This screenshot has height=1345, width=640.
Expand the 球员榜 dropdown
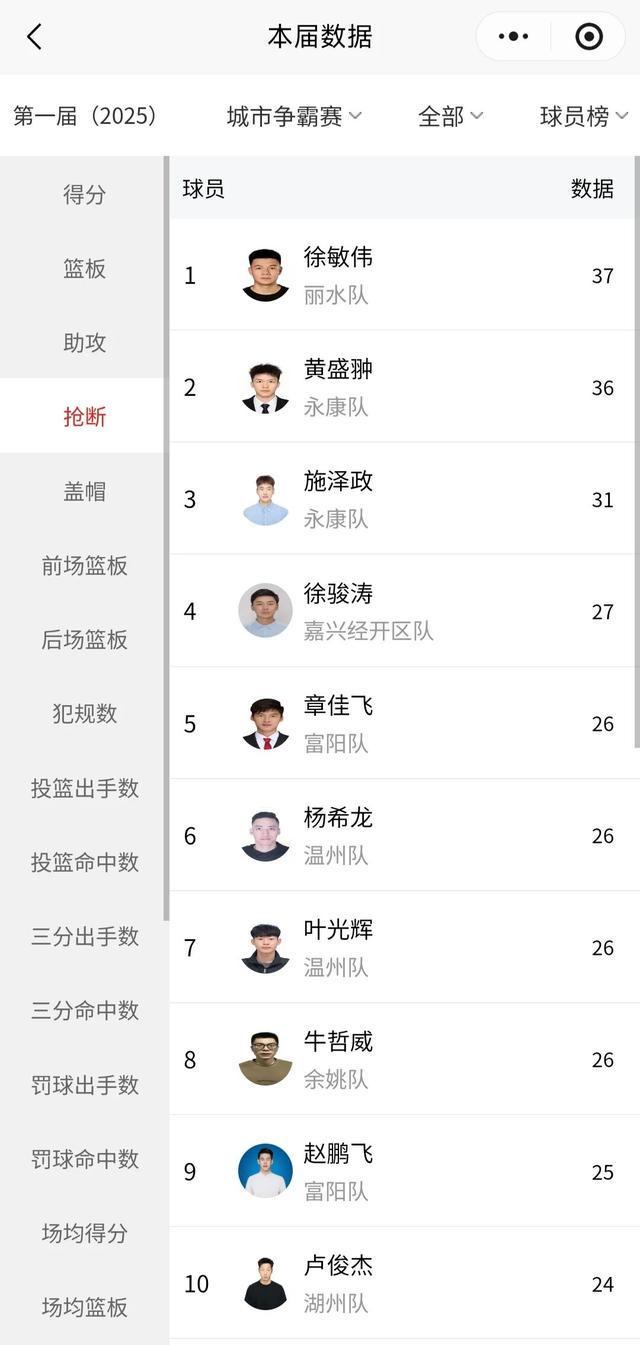click(584, 116)
